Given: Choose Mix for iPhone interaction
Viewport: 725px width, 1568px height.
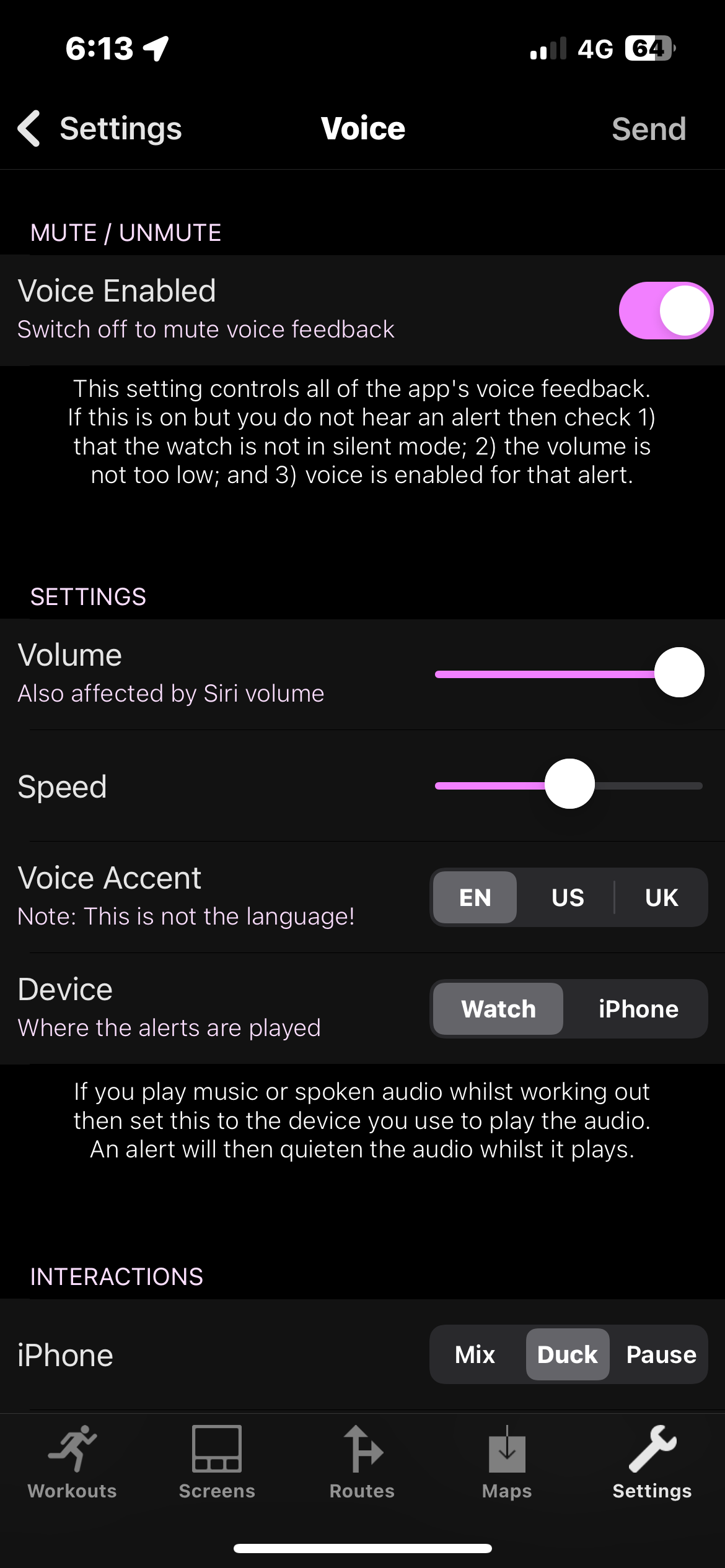Looking at the screenshot, I should coord(475,1354).
